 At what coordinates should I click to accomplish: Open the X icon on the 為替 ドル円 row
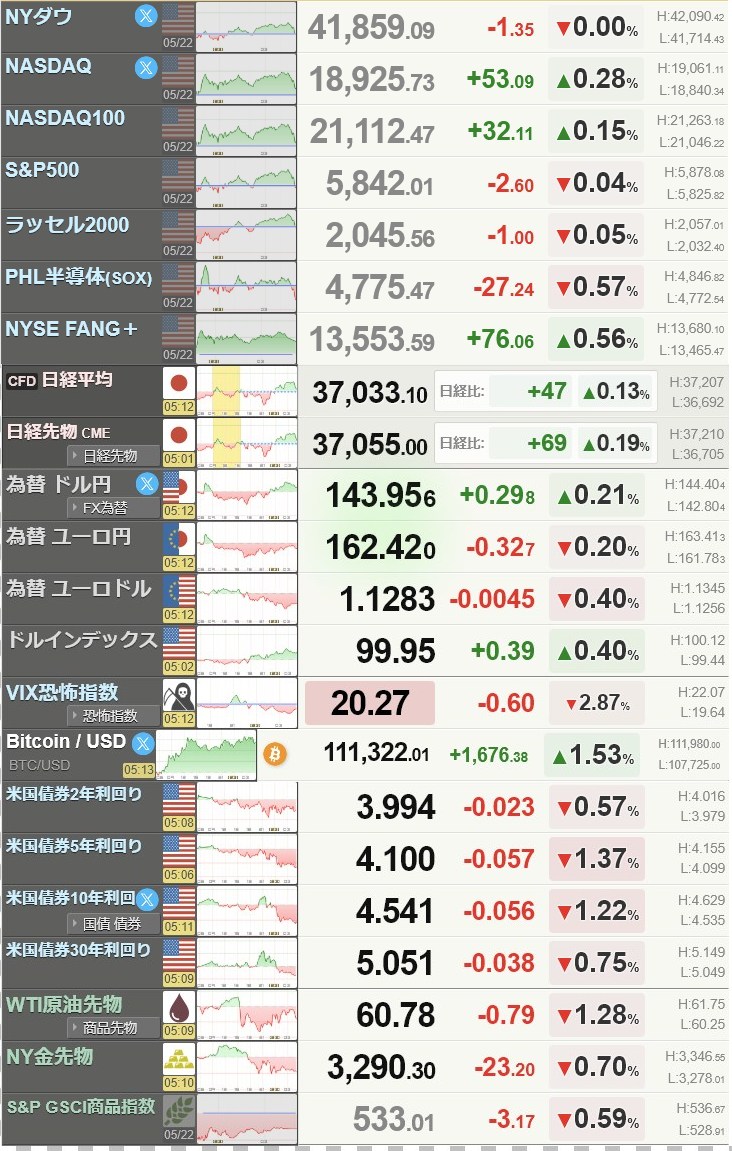coord(146,484)
